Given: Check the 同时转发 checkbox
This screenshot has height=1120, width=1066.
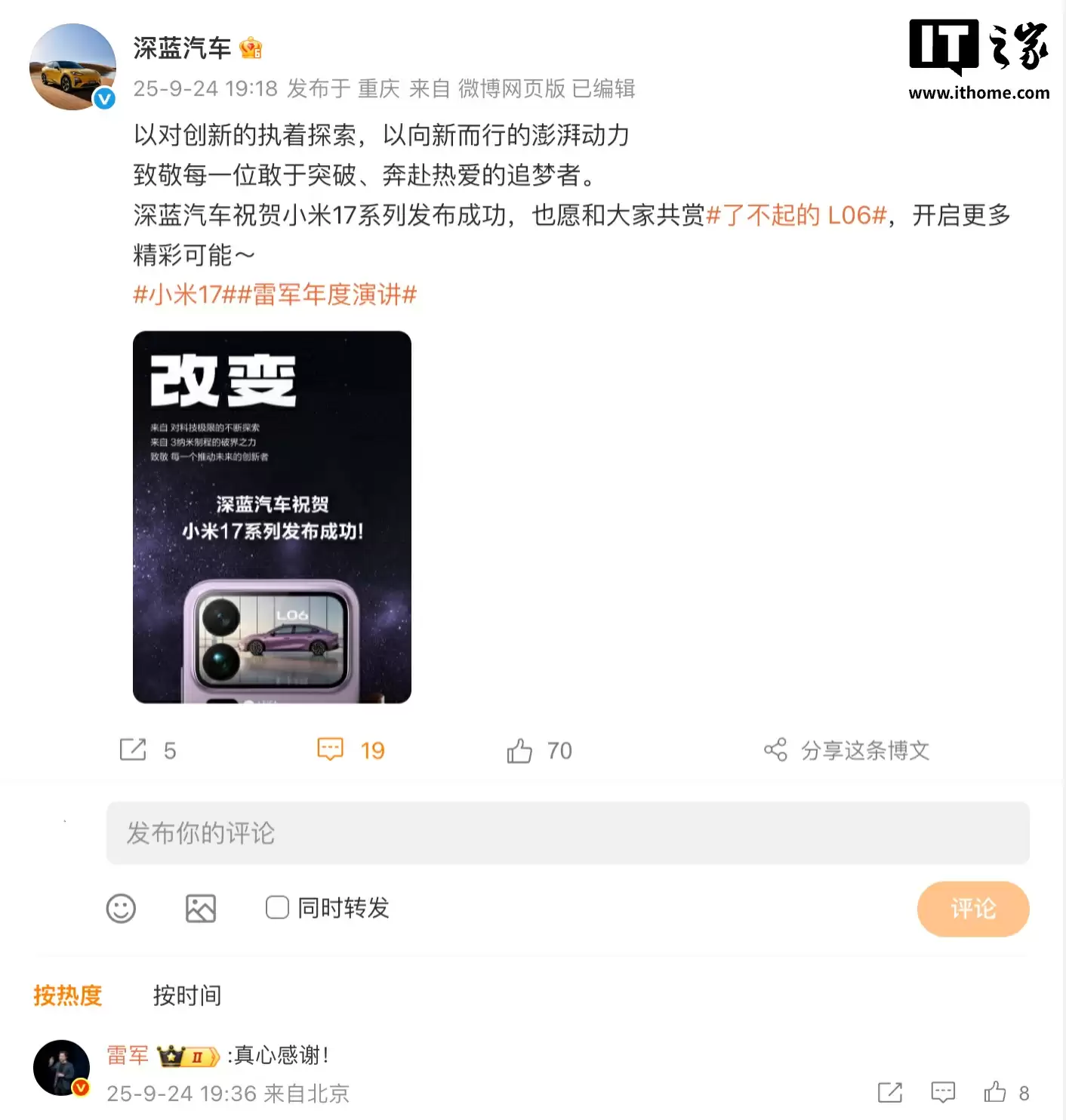Looking at the screenshot, I should (277, 907).
